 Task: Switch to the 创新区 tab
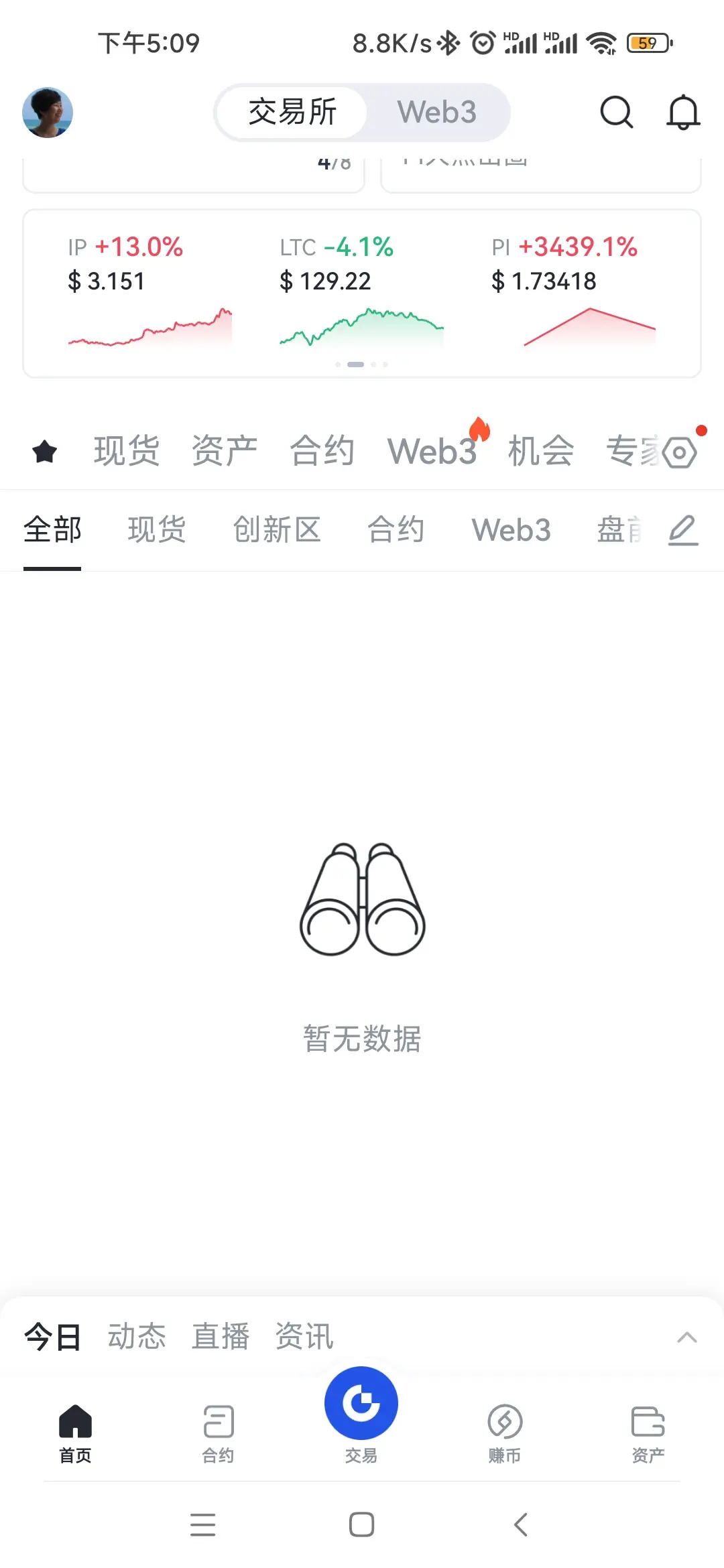(x=278, y=529)
